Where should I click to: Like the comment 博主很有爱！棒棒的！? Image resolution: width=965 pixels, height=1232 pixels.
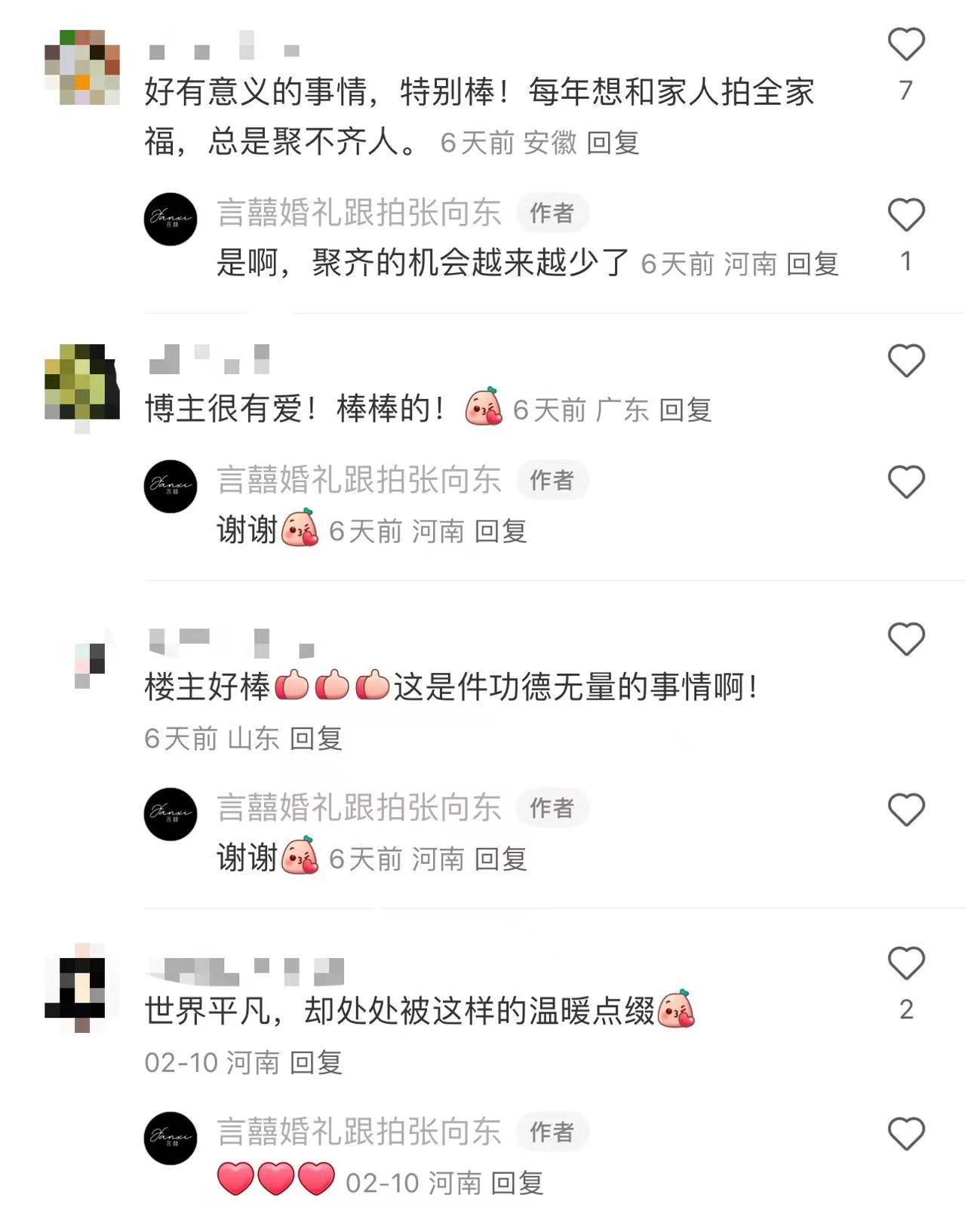pos(905,360)
